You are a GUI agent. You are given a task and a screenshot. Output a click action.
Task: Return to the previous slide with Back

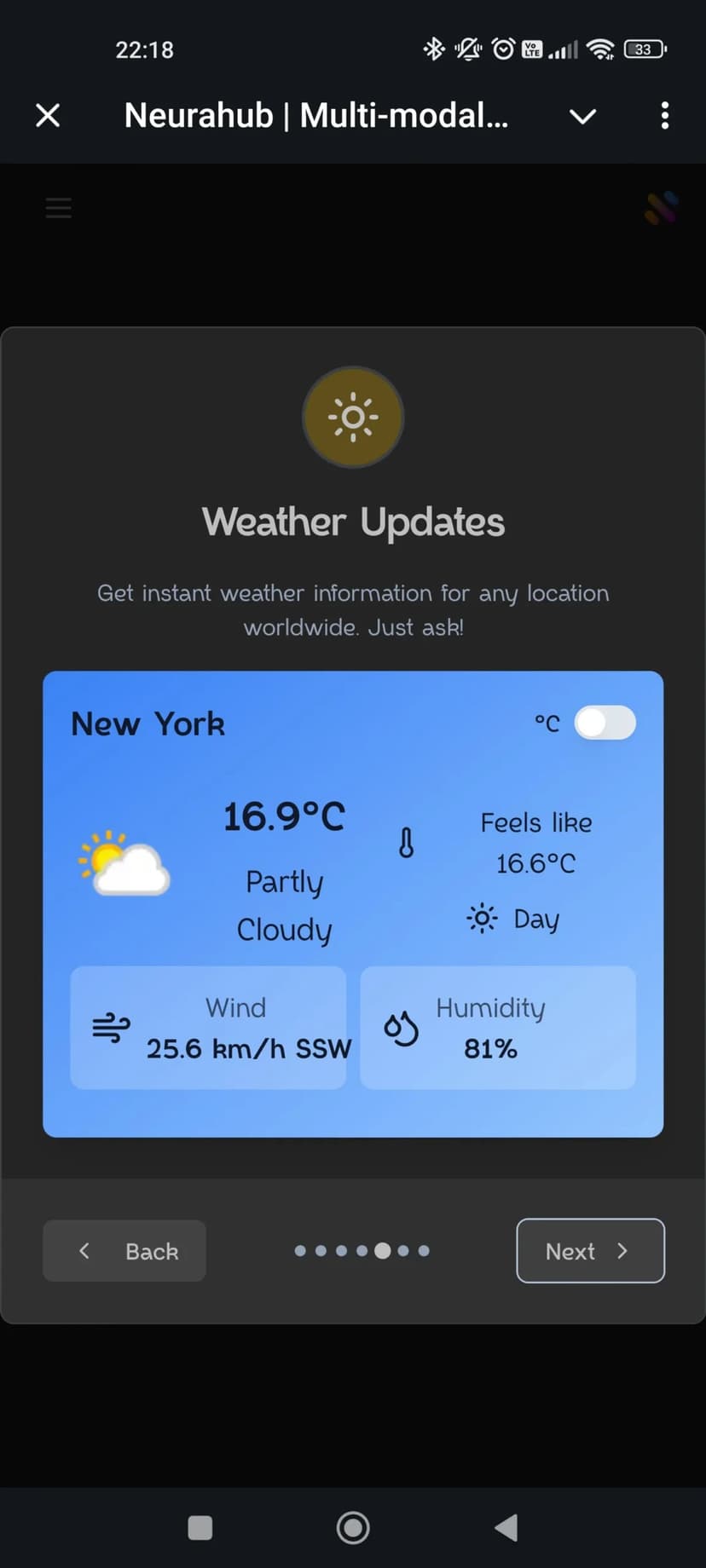124,1250
